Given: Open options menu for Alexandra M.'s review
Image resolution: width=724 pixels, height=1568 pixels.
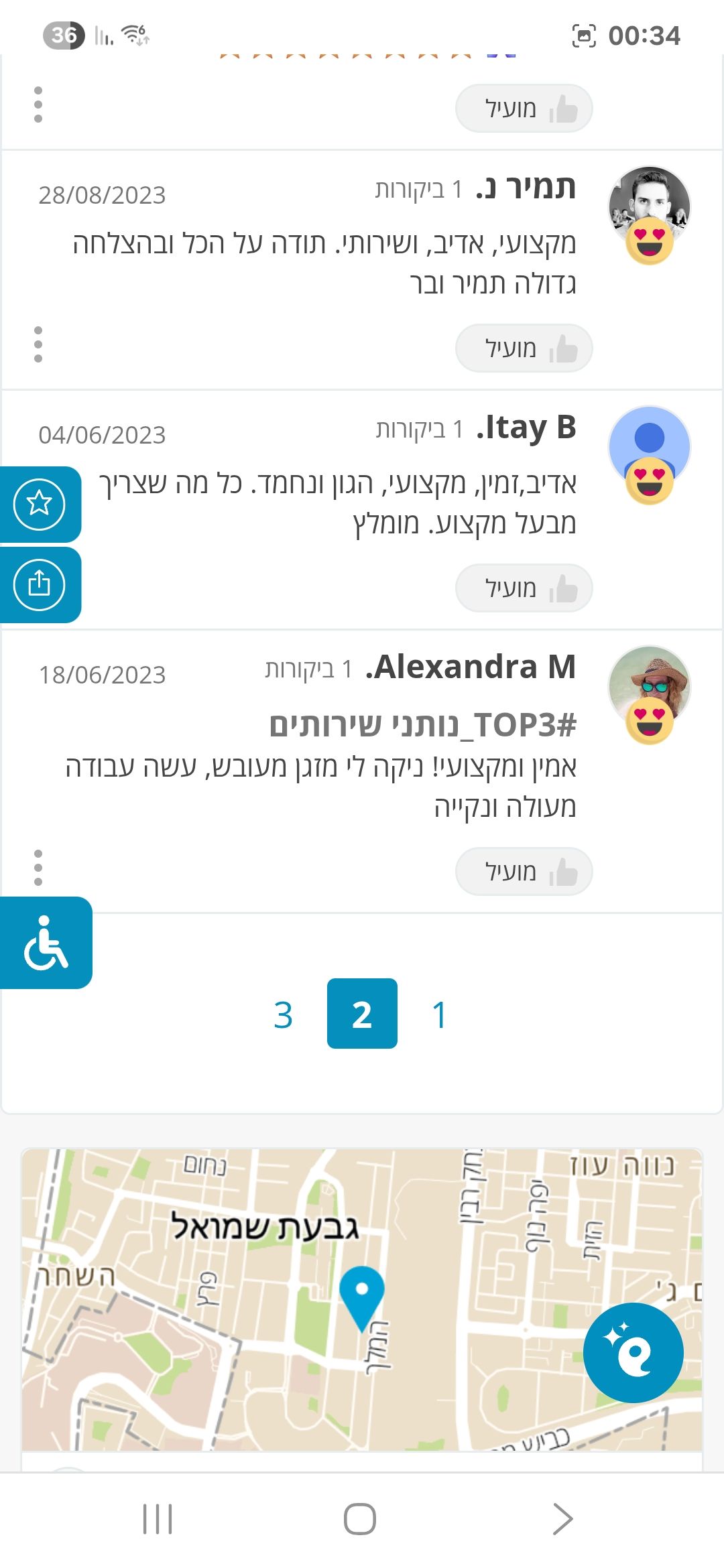Looking at the screenshot, I should [x=38, y=868].
